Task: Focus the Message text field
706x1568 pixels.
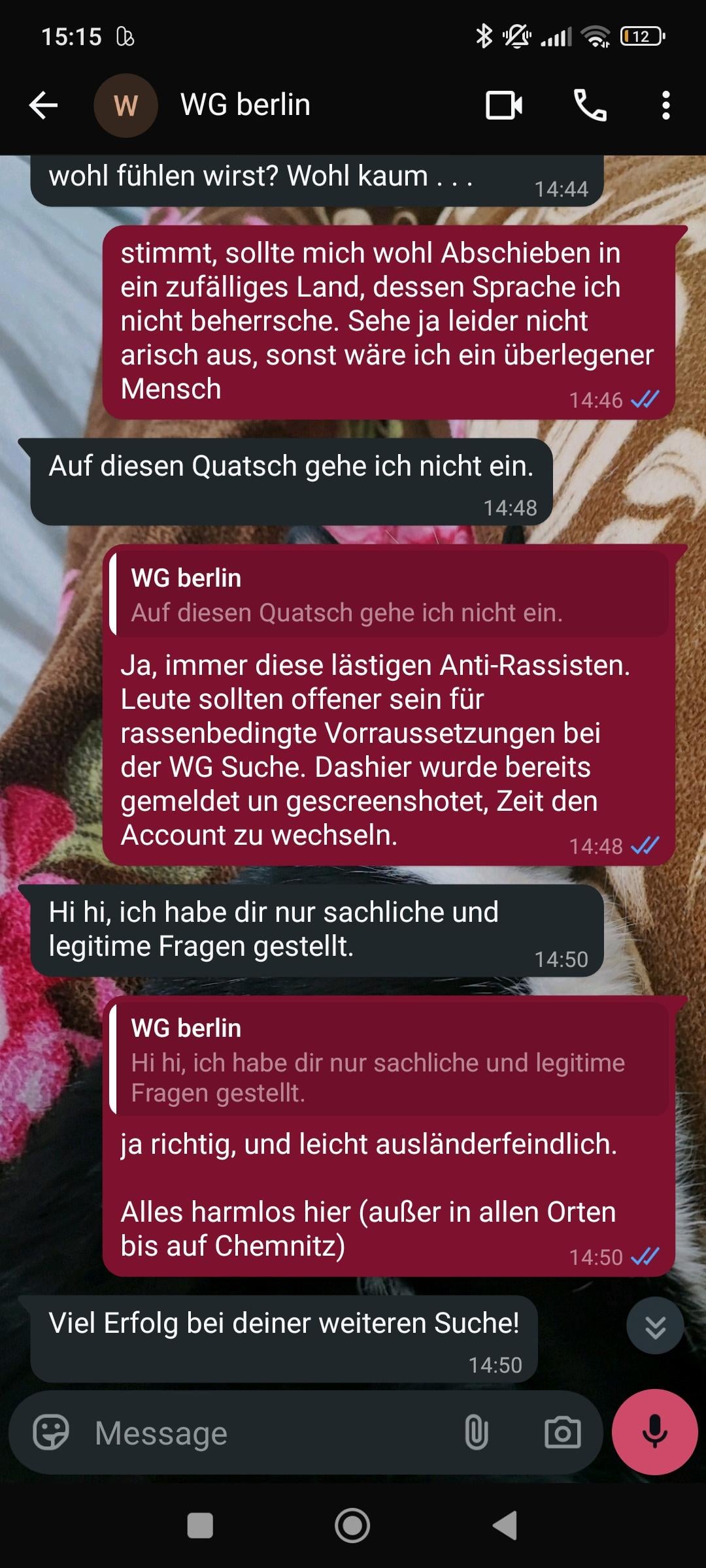Action: tap(261, 1433)
